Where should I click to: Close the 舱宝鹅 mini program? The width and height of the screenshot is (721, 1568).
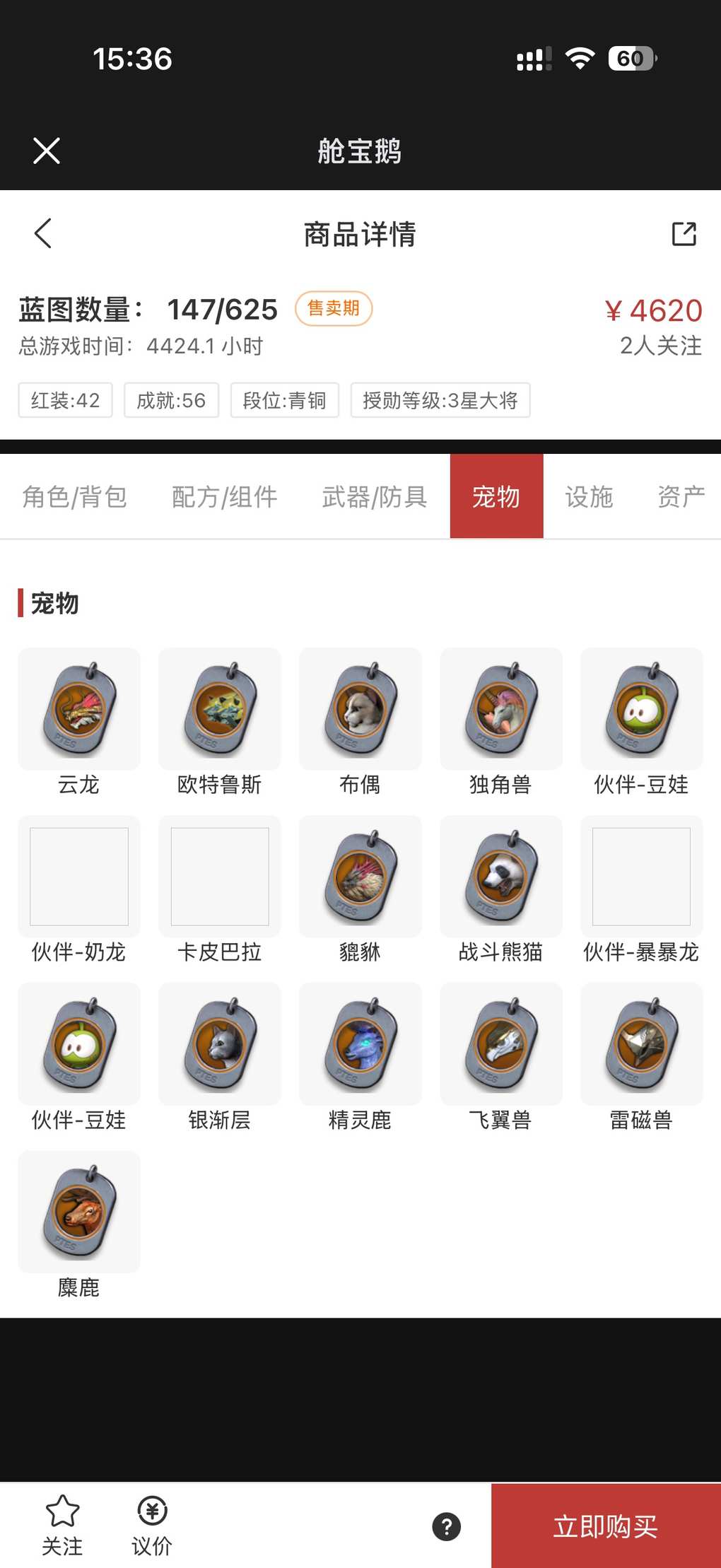pos(47,151)
